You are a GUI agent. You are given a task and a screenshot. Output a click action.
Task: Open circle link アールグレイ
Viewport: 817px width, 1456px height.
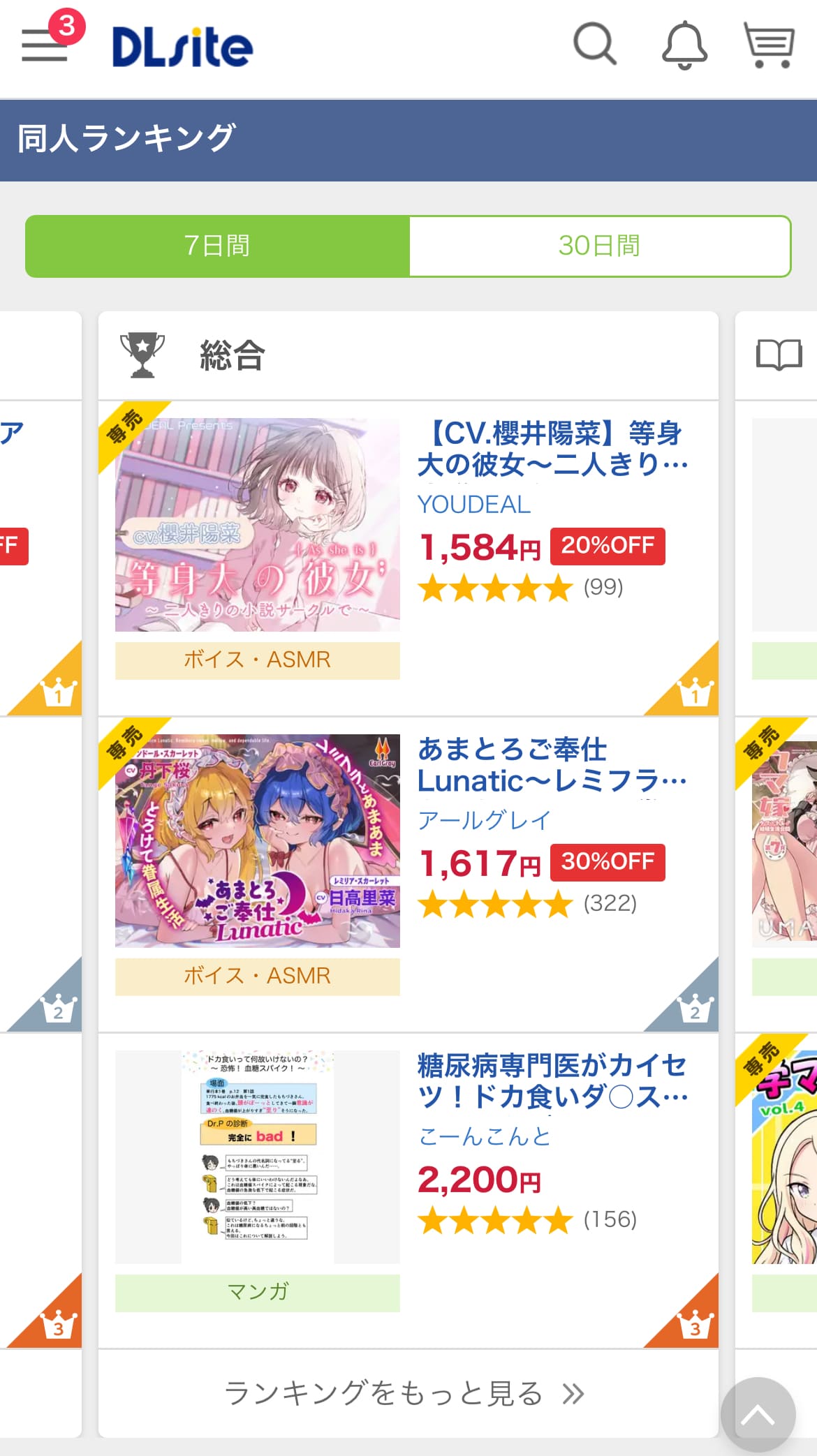point(484,820)
